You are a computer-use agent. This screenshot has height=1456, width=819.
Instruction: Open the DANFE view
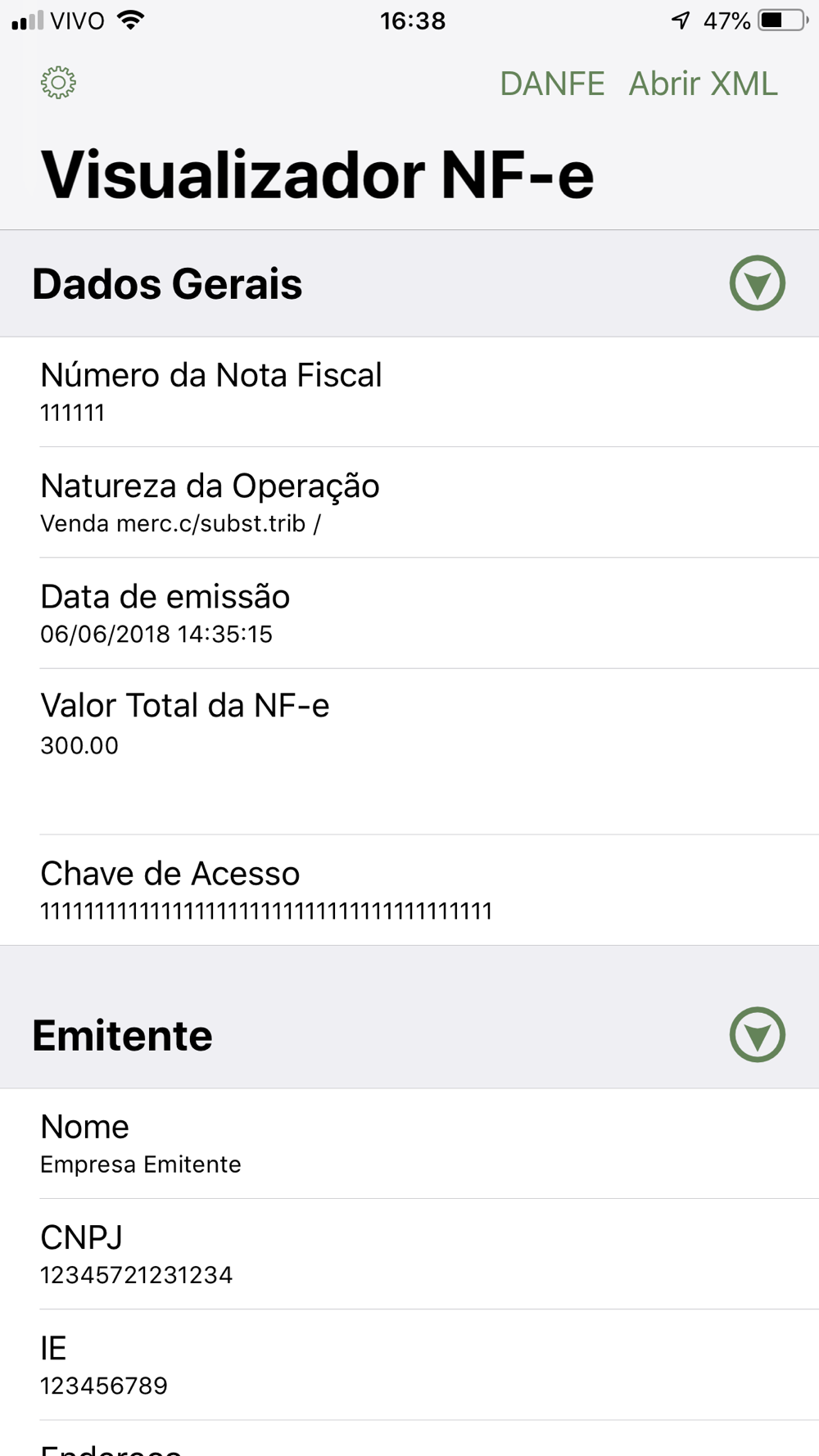pos(552,84)
